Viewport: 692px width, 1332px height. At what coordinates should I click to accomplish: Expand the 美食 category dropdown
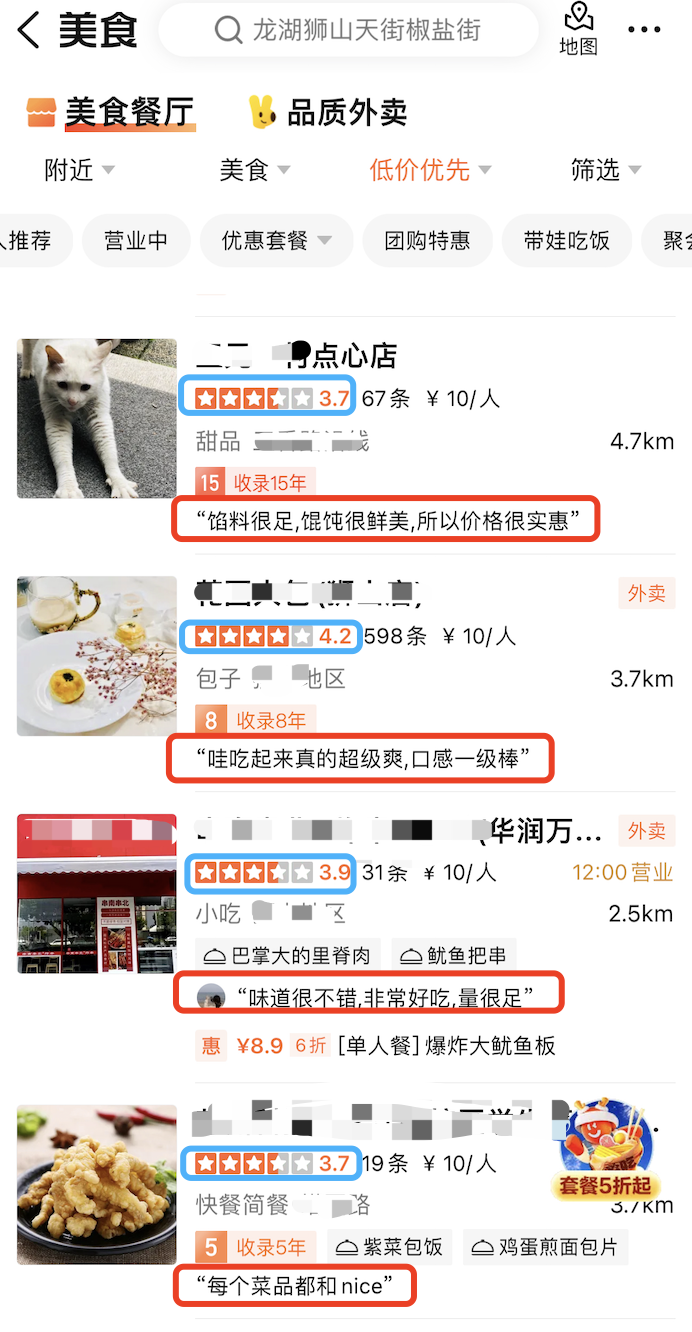[x=254, y=170]
